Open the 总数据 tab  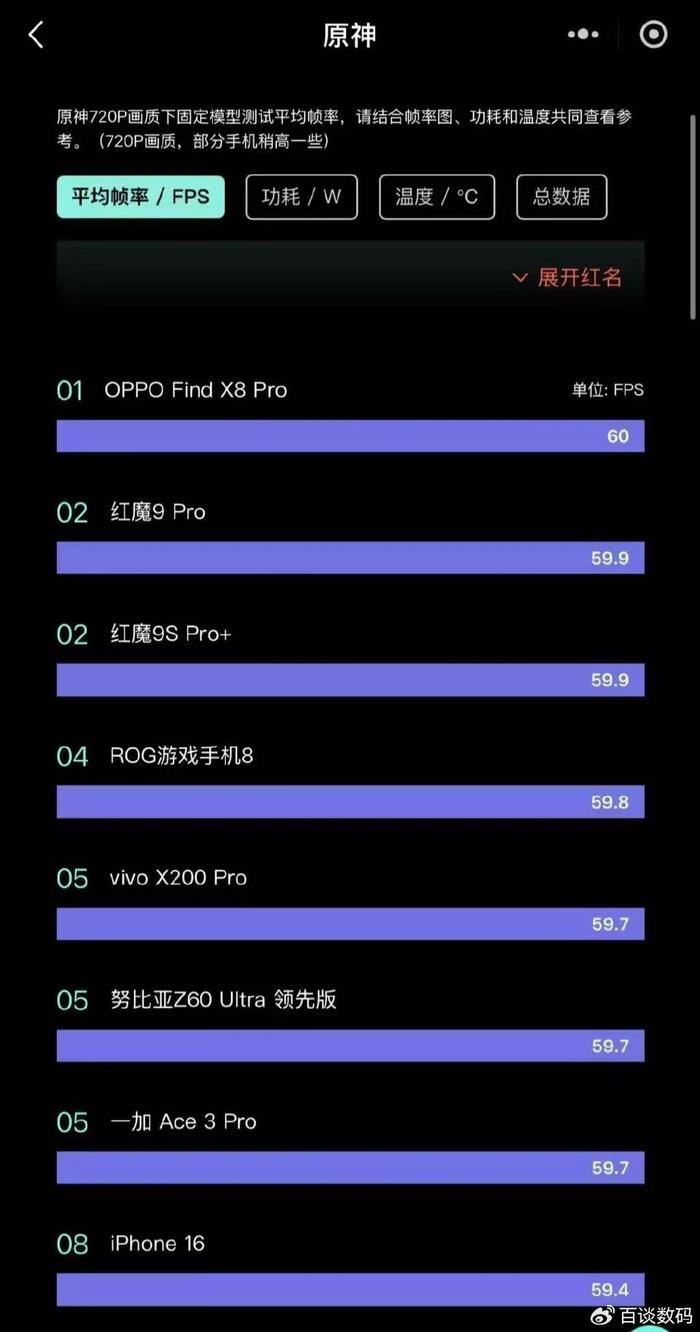[x=561, y=196]
